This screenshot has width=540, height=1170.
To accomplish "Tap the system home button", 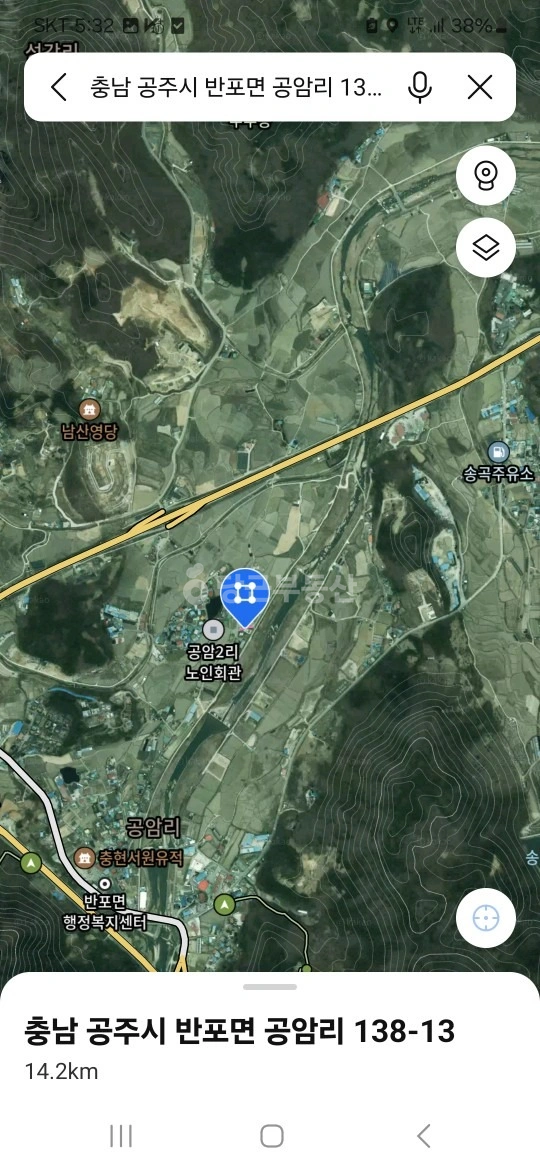I will click(x=271, y=1136).
